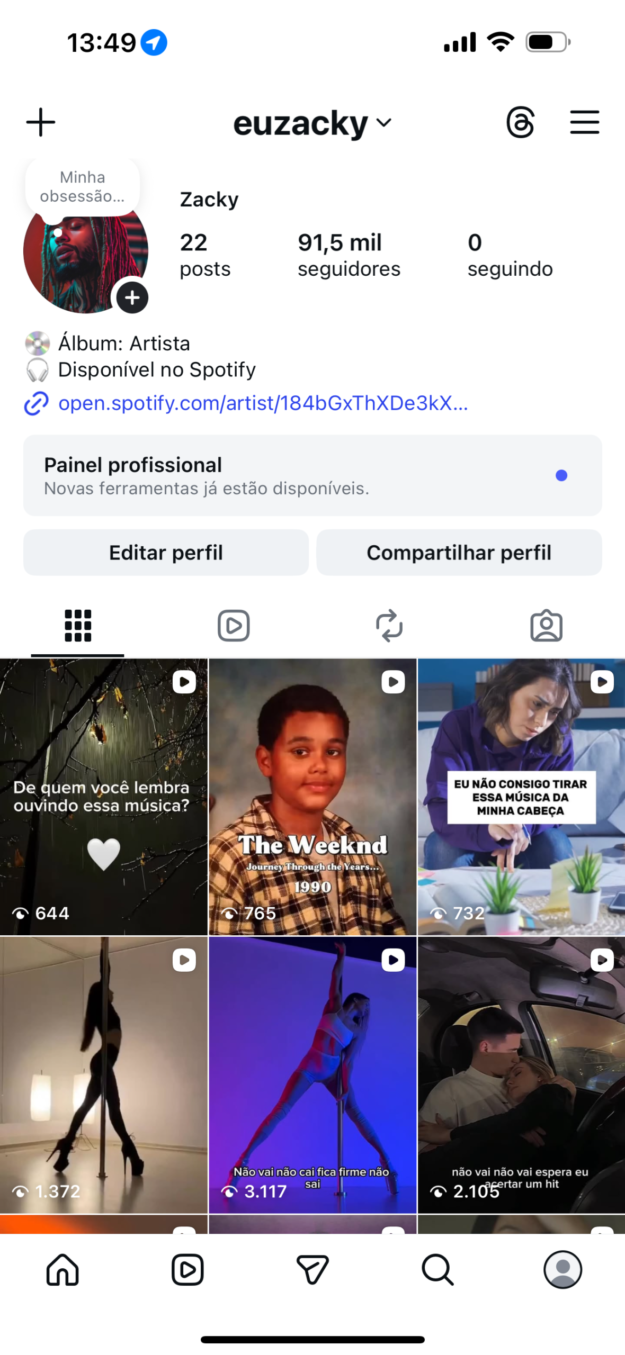625x1355 pixels.
Task: Tap the plus icon to create content
Action: click(x=41, y=123)
